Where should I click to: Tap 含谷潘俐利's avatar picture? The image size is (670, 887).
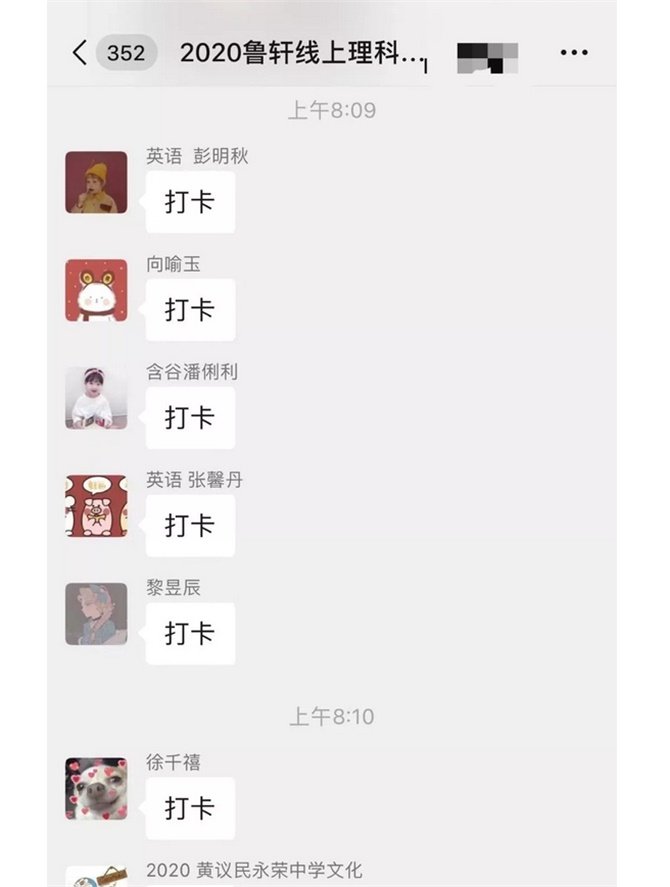point(96,398)
